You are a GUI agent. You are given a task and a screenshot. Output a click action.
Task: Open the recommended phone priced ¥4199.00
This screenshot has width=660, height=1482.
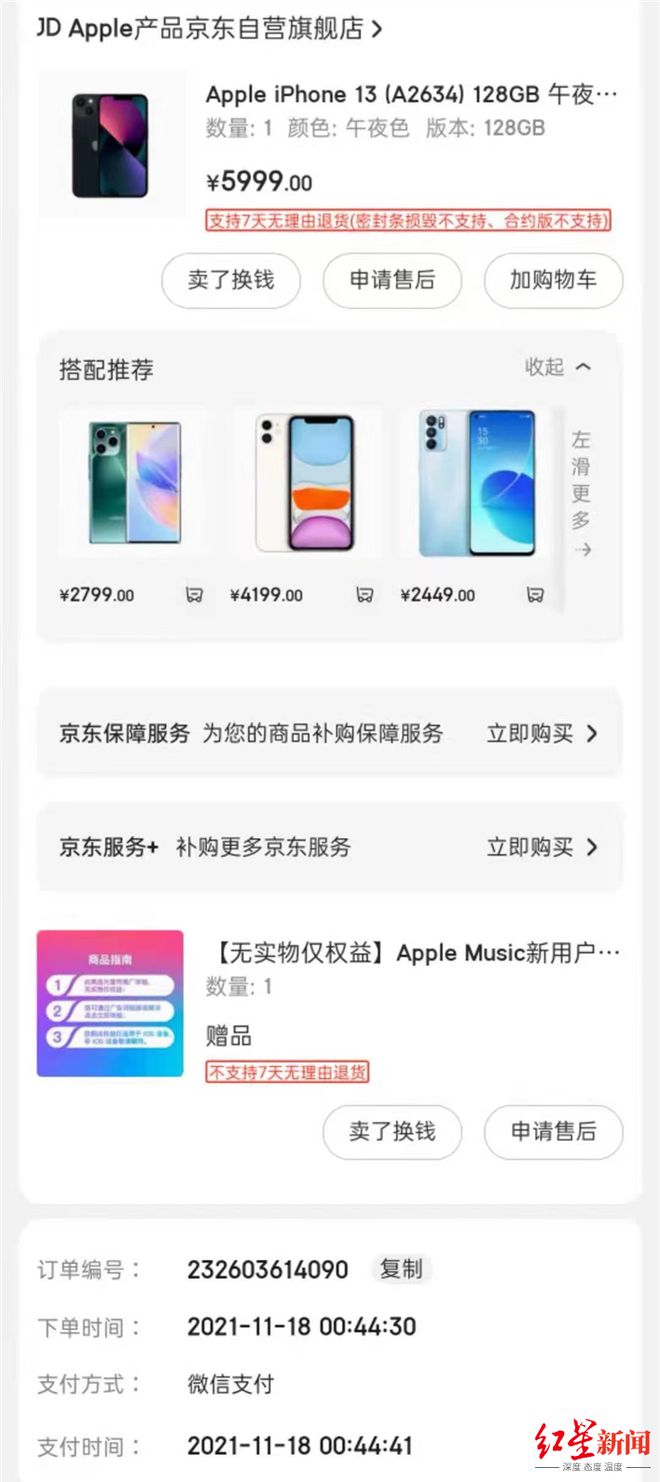click(305, 482)
